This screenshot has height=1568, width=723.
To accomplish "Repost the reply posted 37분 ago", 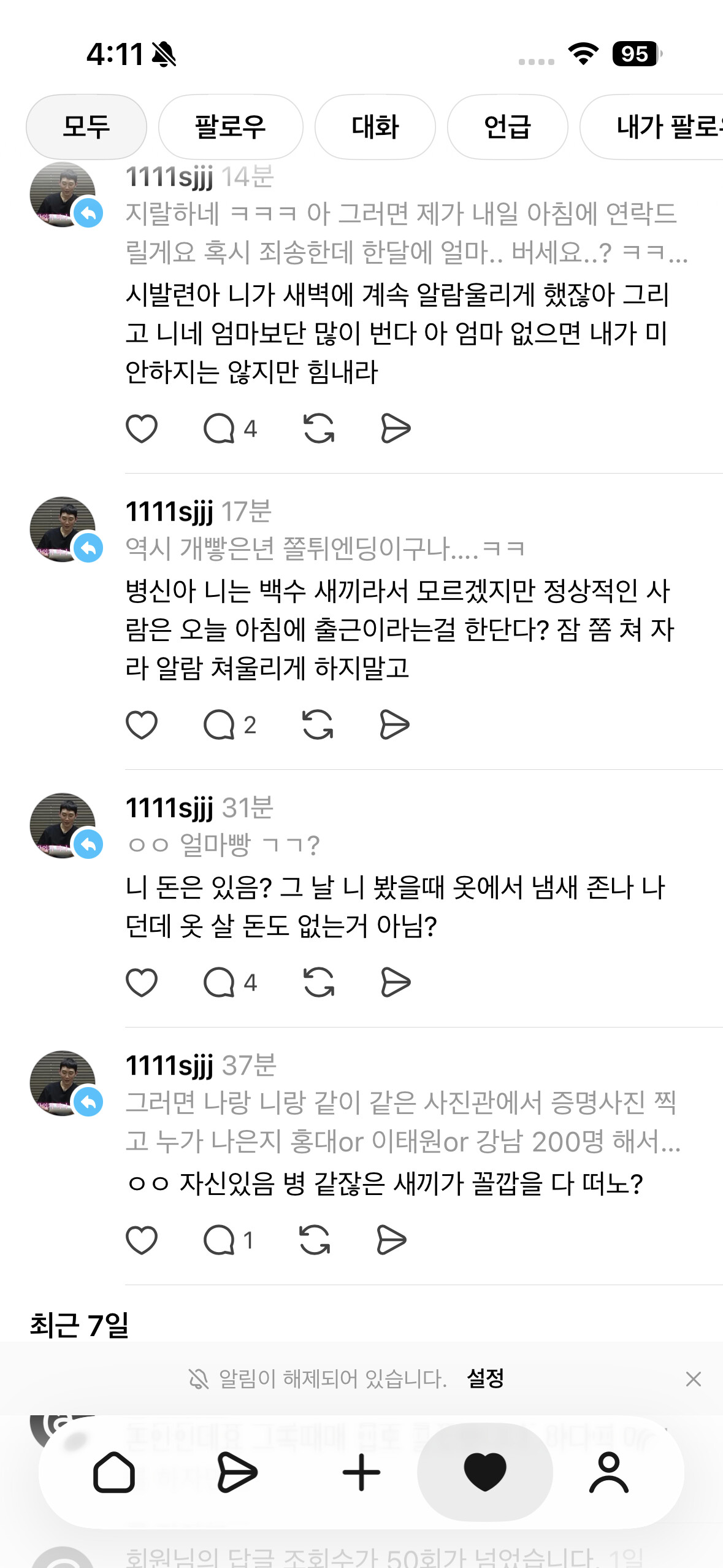I will 315,1240.
